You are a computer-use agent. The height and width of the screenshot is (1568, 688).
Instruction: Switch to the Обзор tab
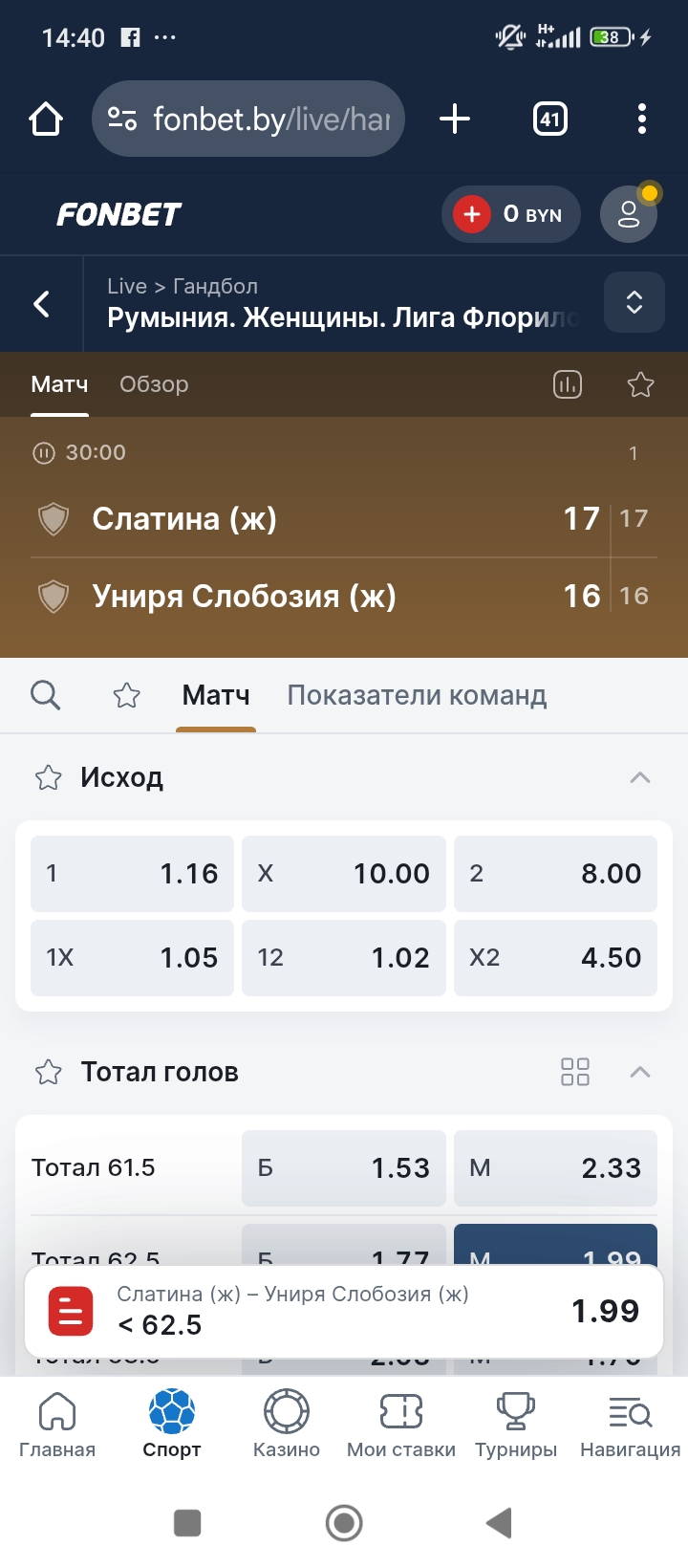point(154,384)
